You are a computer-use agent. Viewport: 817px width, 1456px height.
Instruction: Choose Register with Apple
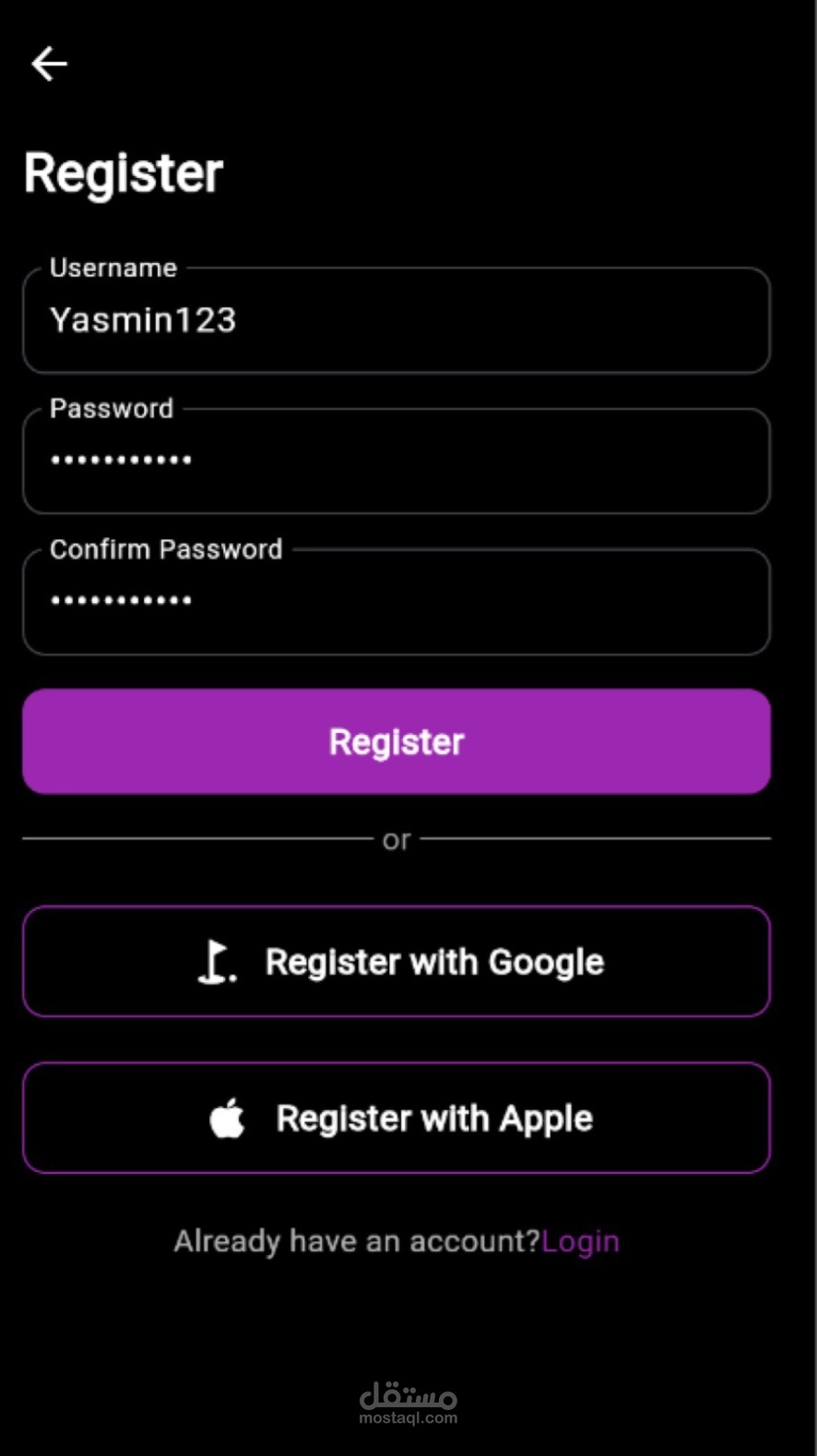(397, 1119)
